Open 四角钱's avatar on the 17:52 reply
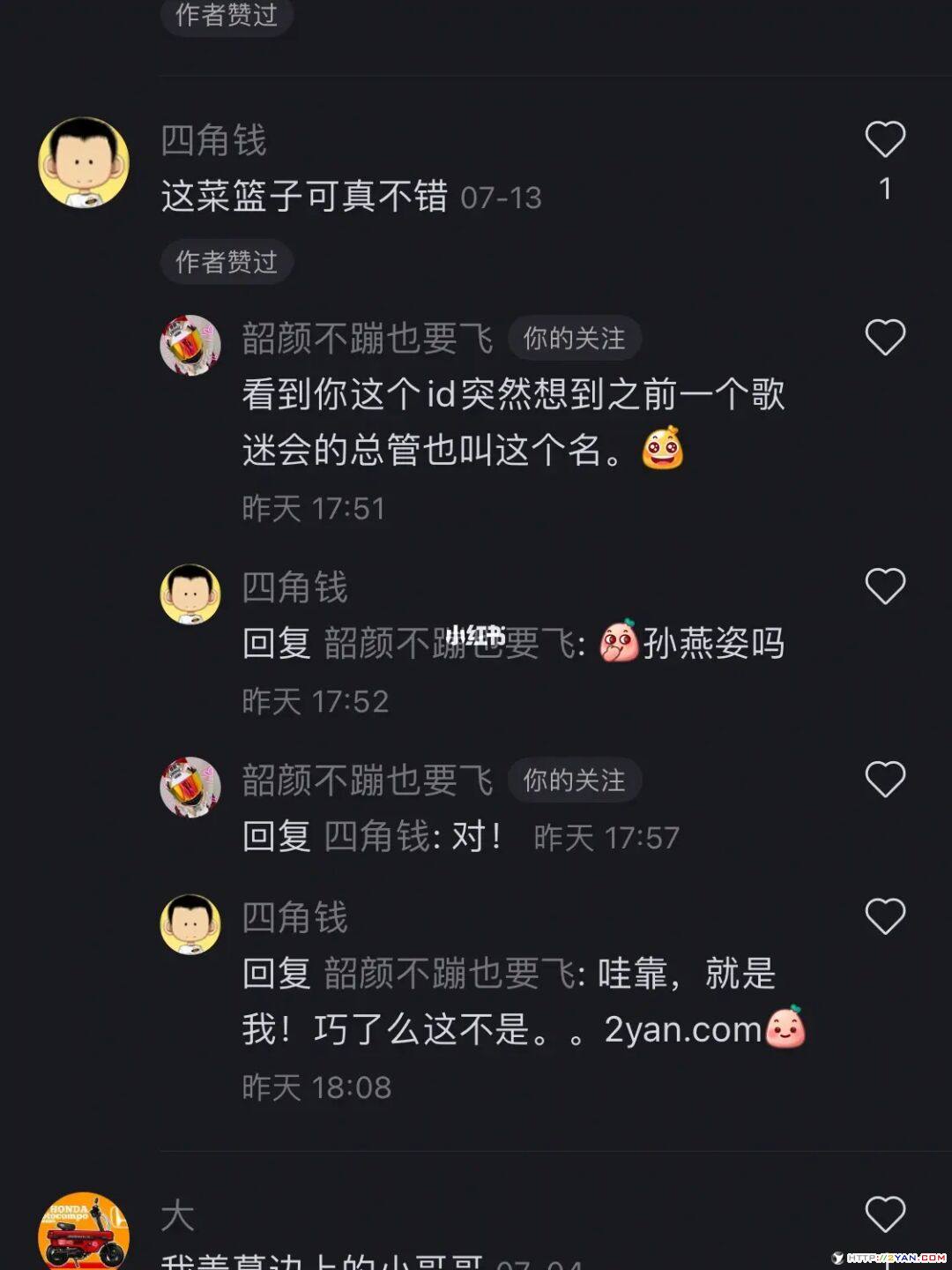Screen dimensions: 952x1270 (x=190, y=594)
